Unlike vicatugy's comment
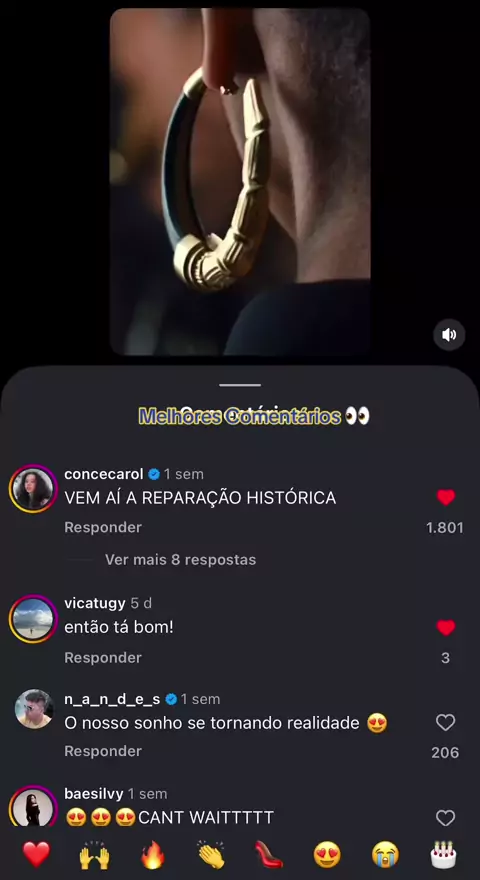This screenshot has height=880, width=480. point(446,628)
